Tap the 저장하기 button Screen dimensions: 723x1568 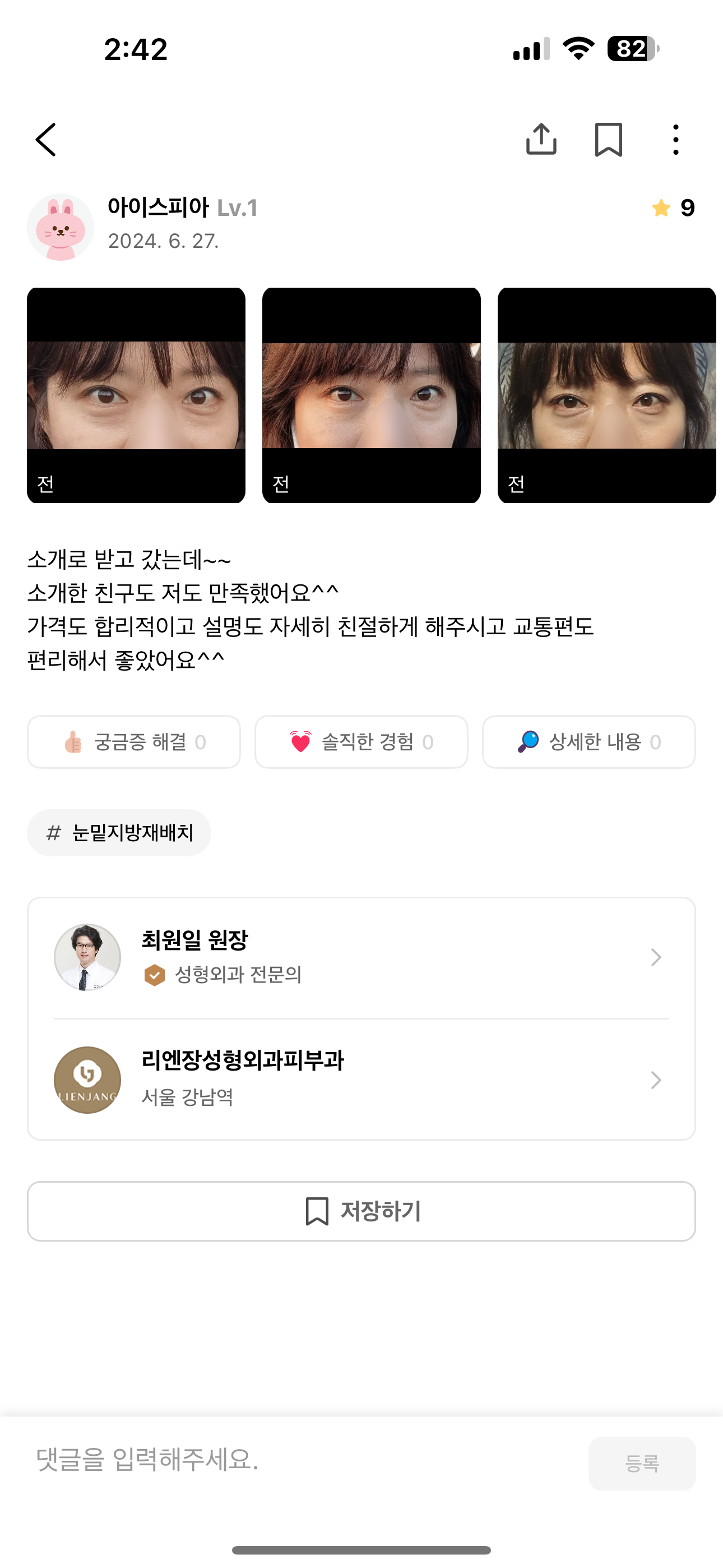tap(361, 1211)
